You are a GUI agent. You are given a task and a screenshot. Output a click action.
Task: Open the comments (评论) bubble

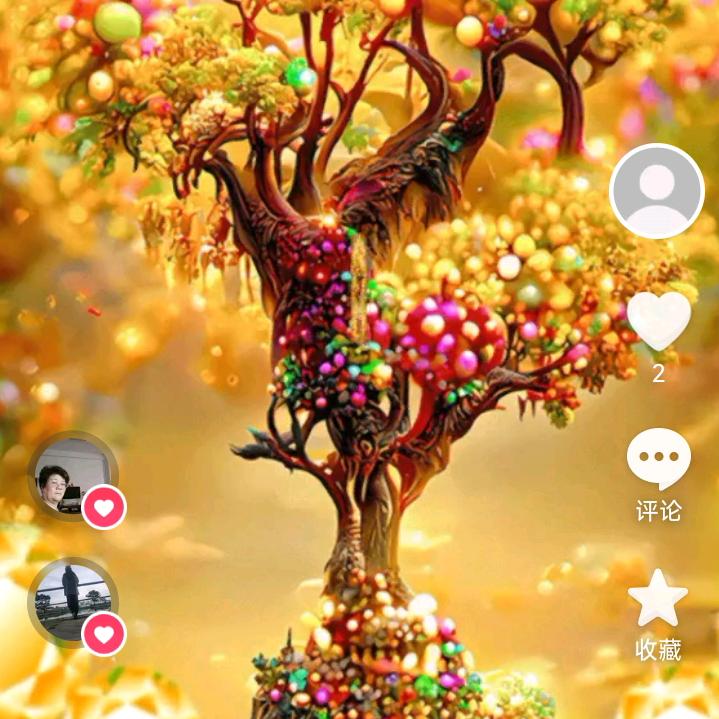[658, 458]
